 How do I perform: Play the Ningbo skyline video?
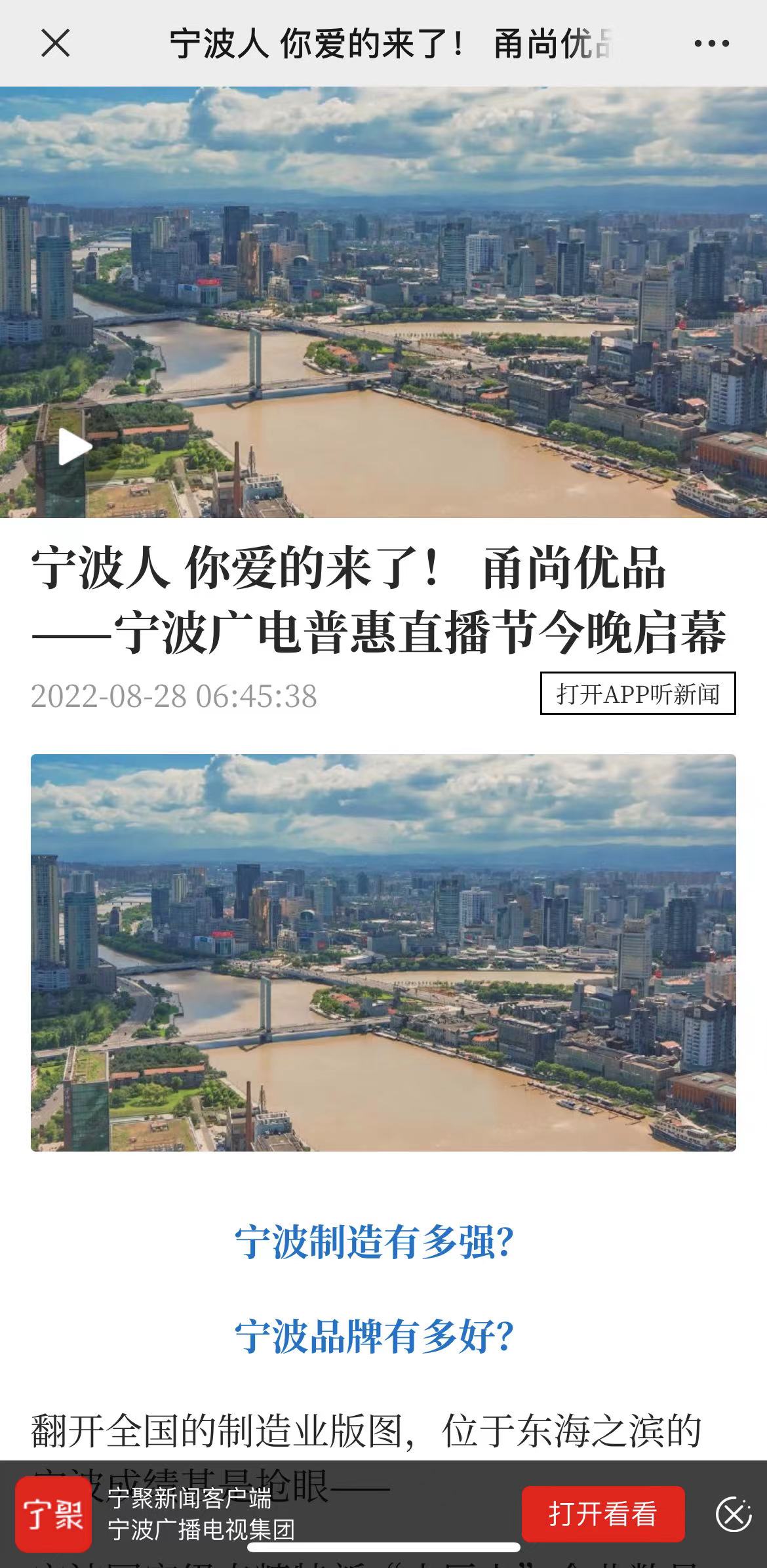tap(75, 448)
